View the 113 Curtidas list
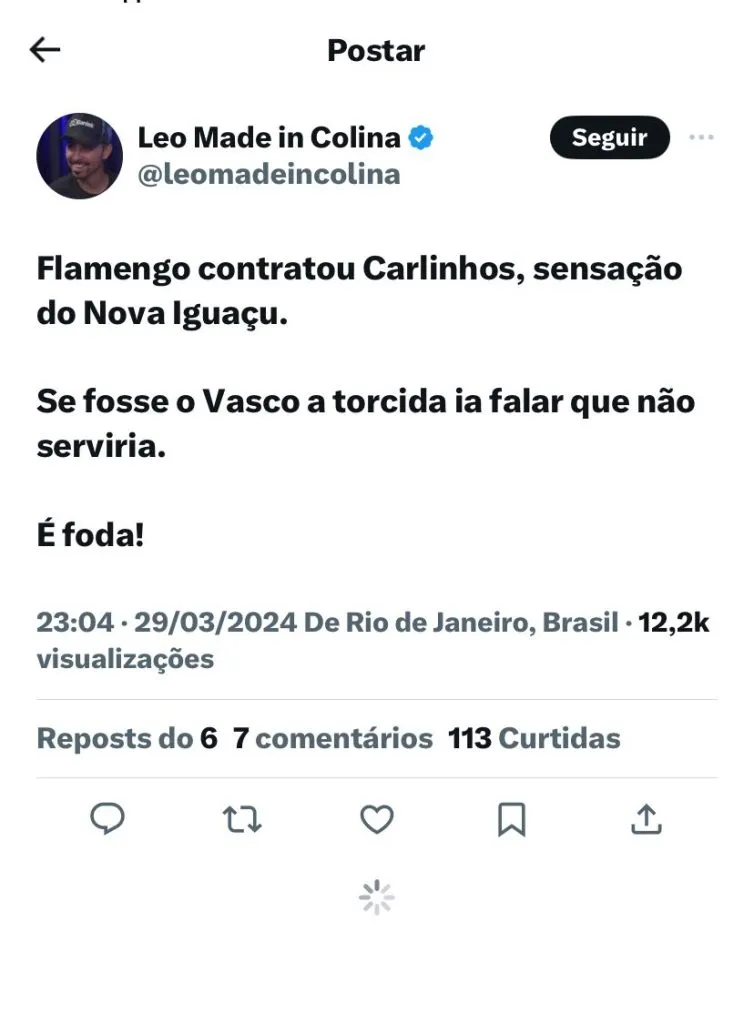 click(534, 739)
